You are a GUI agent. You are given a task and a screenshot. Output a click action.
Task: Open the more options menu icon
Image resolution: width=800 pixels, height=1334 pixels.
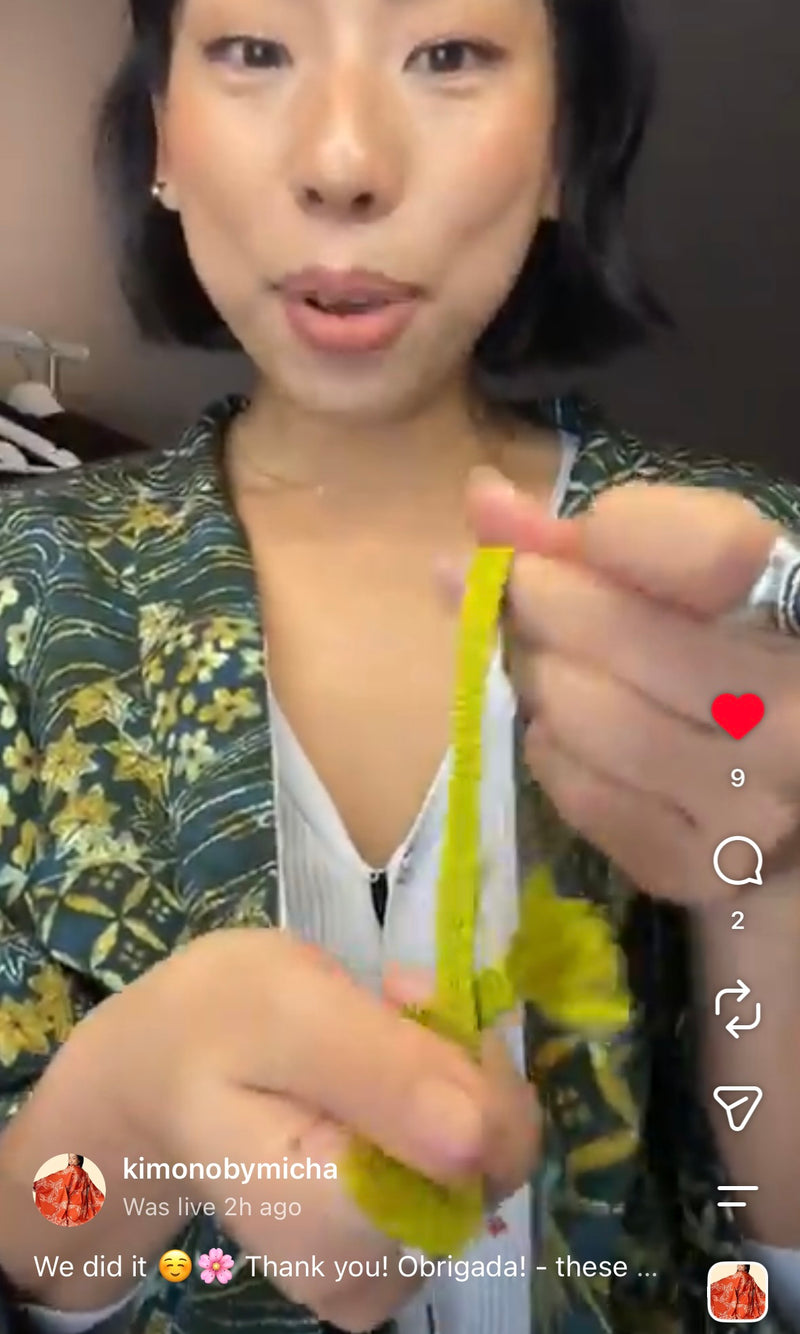click(737, 1195)
